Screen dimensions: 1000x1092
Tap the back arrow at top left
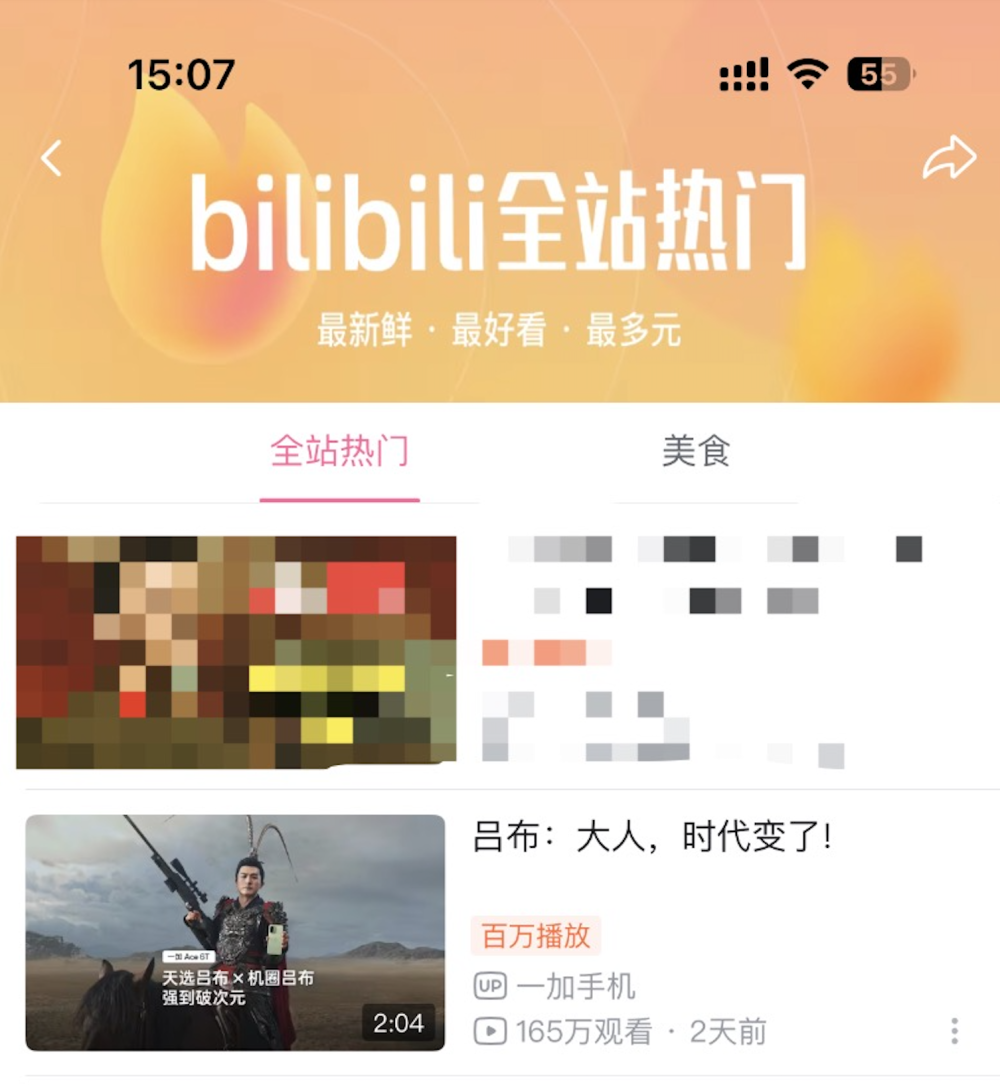tap(51, 158)
